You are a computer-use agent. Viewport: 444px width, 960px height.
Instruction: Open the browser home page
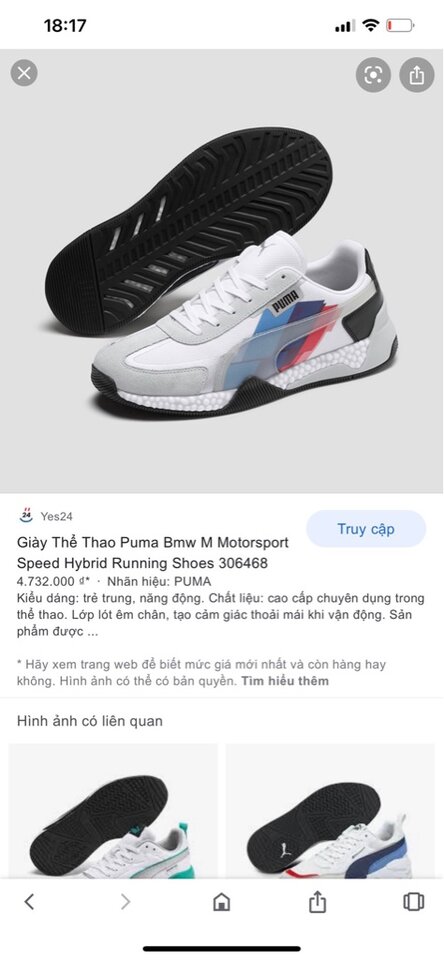tap(221, 902)
